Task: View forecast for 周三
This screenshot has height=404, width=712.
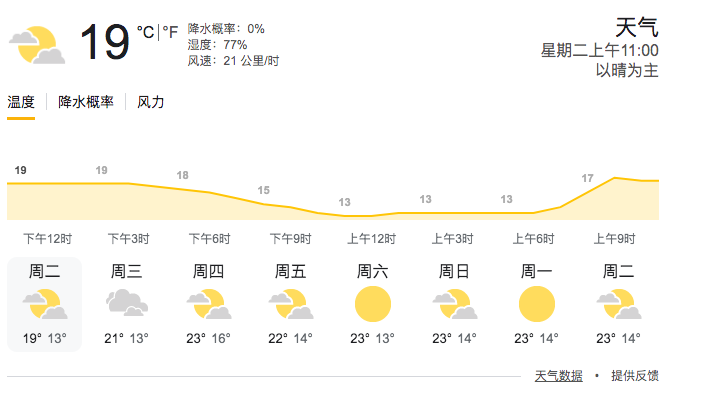Action: 126,304
